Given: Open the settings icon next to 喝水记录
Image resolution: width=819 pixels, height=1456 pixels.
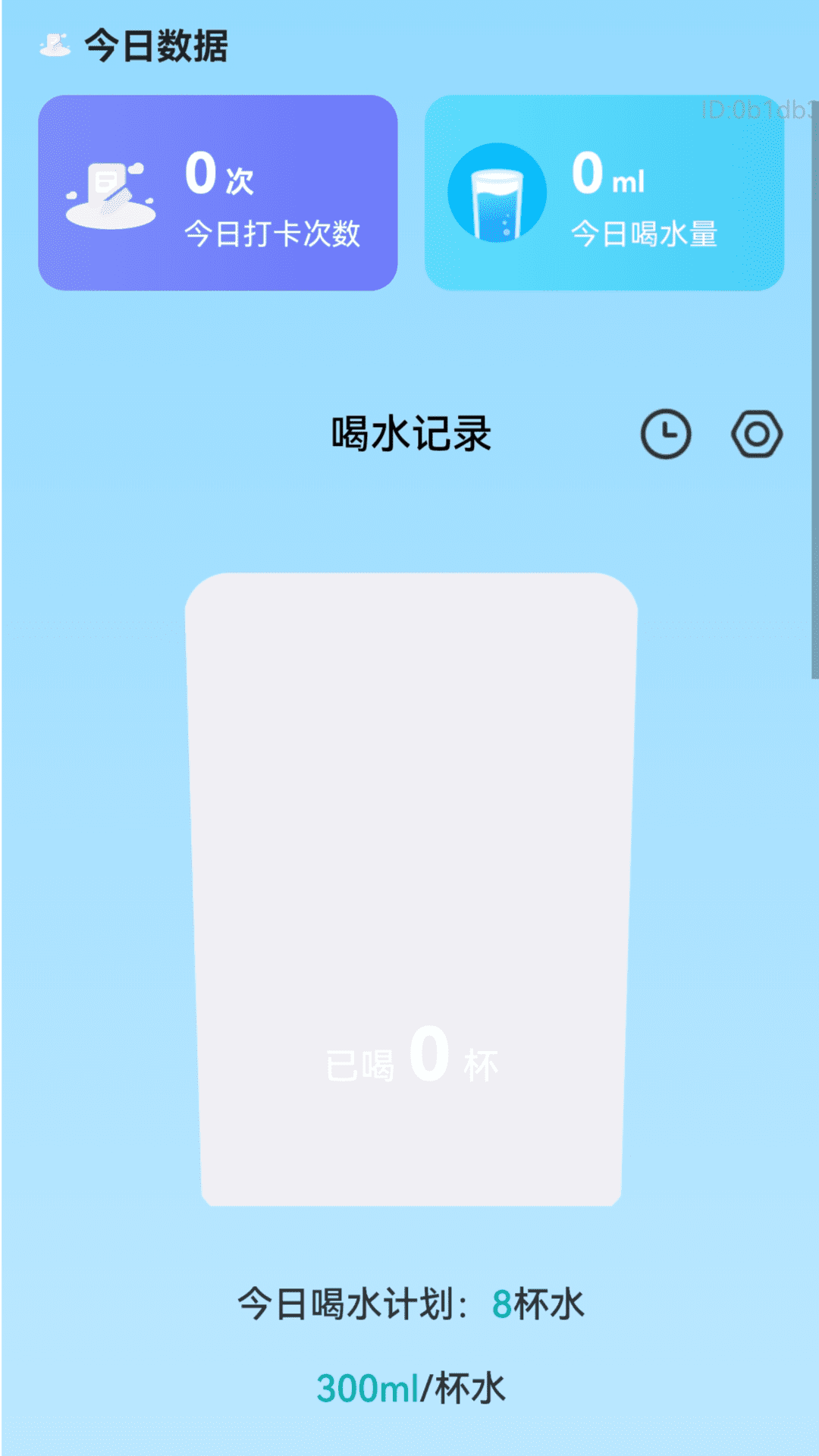Looking at the screenshot, I should click(x=756, y=432).
